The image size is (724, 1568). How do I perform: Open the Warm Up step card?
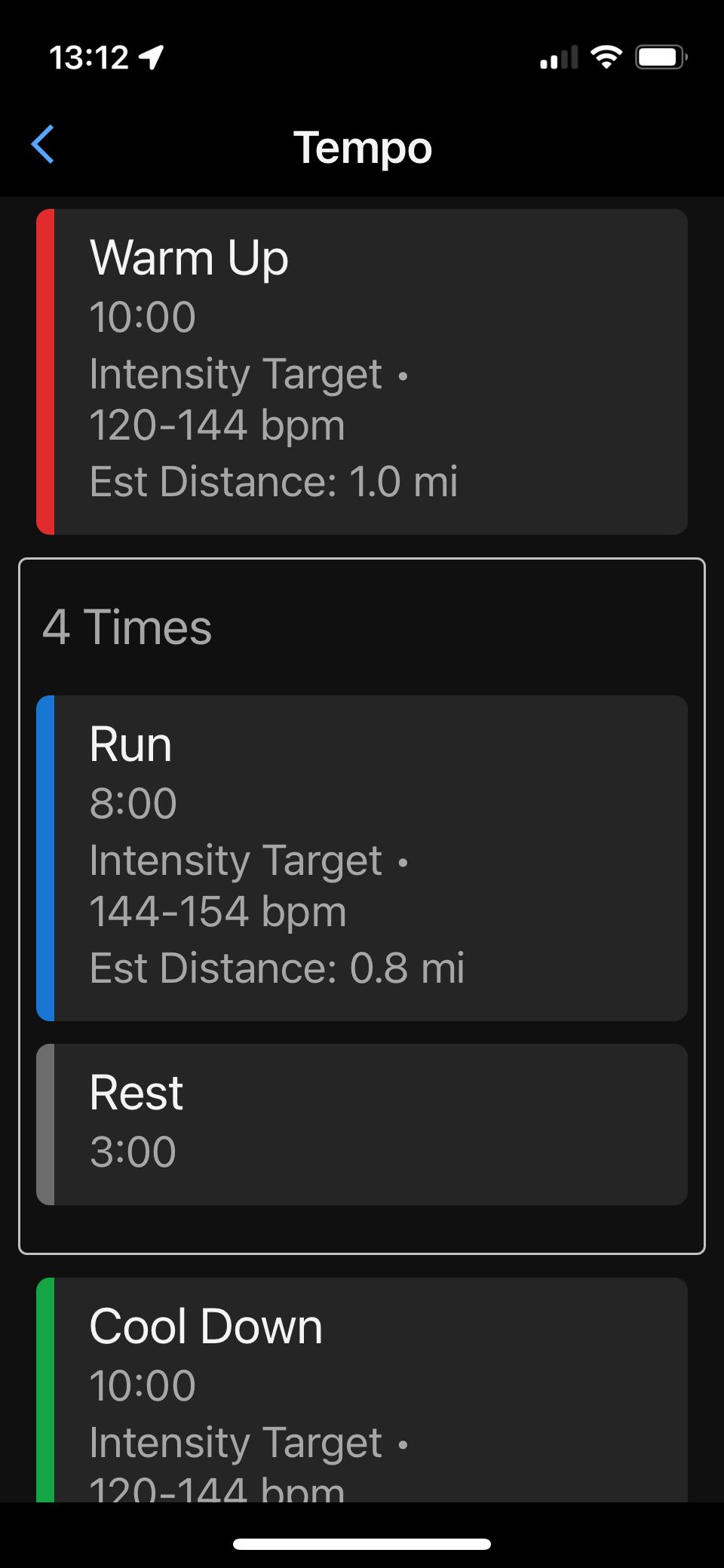[362, 372]
